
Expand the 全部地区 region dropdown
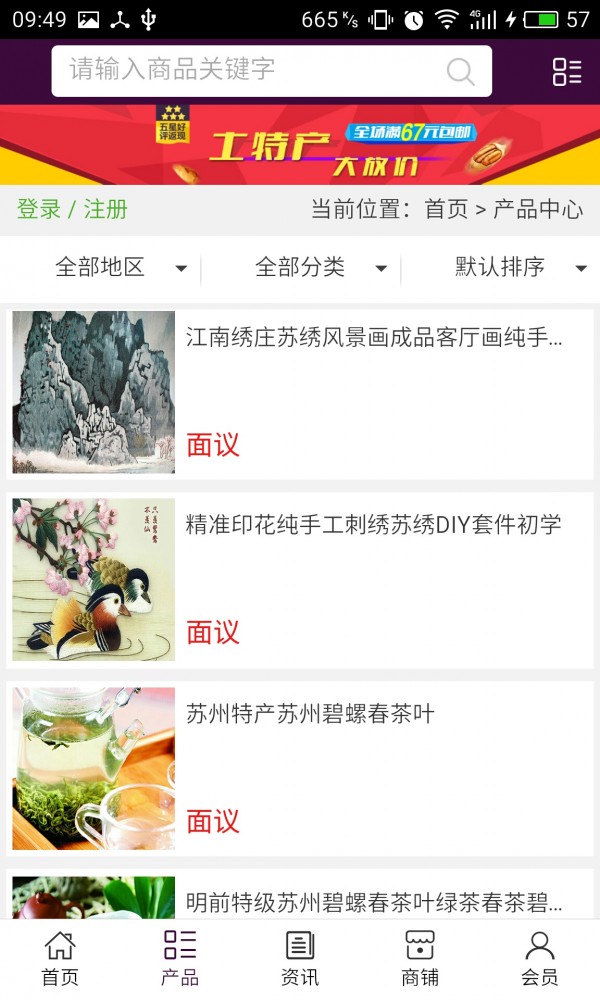(x=120, y=267)
